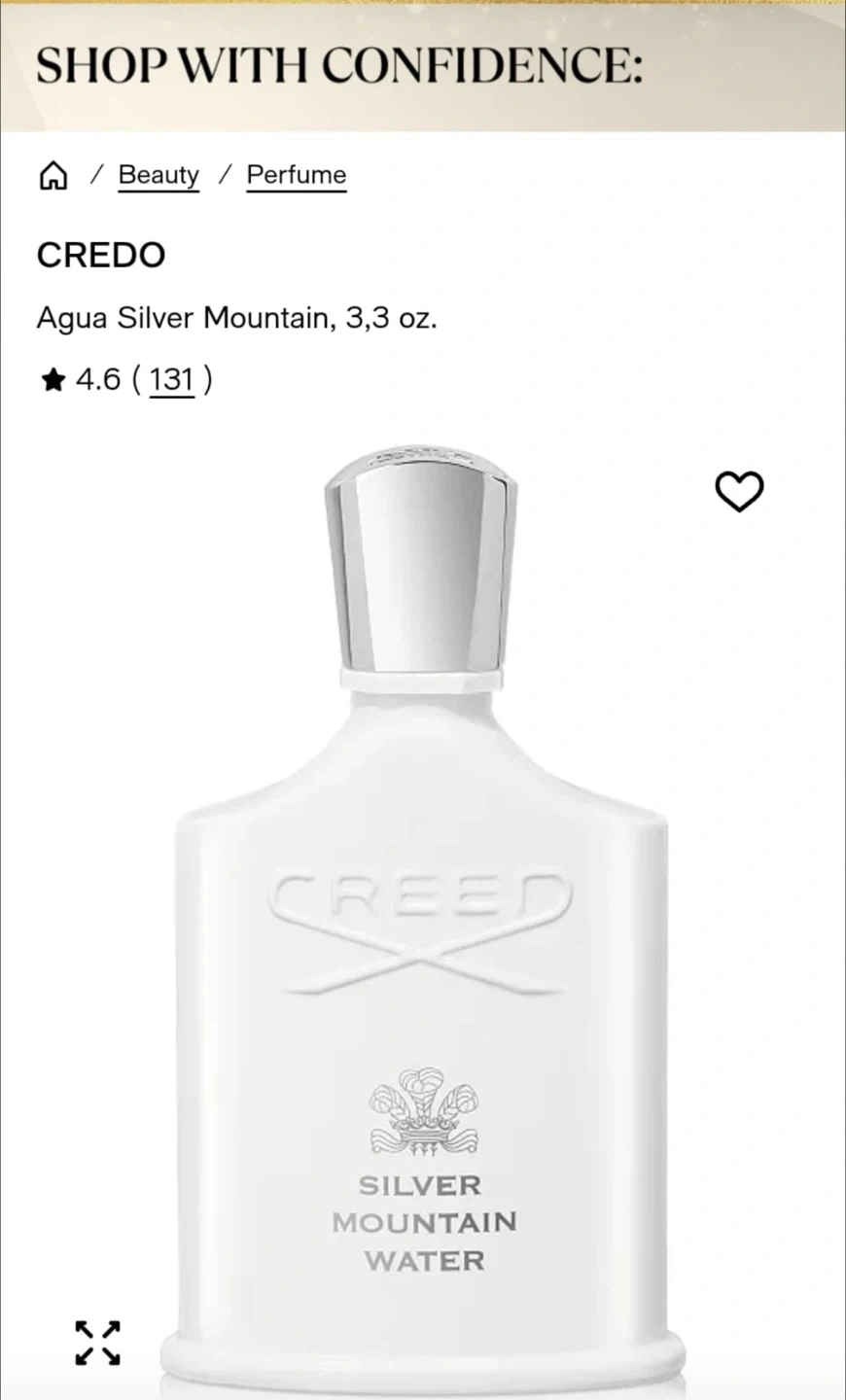Open the Perfume breadcrumb link
846x1400 pixels.
pos(296,175)
